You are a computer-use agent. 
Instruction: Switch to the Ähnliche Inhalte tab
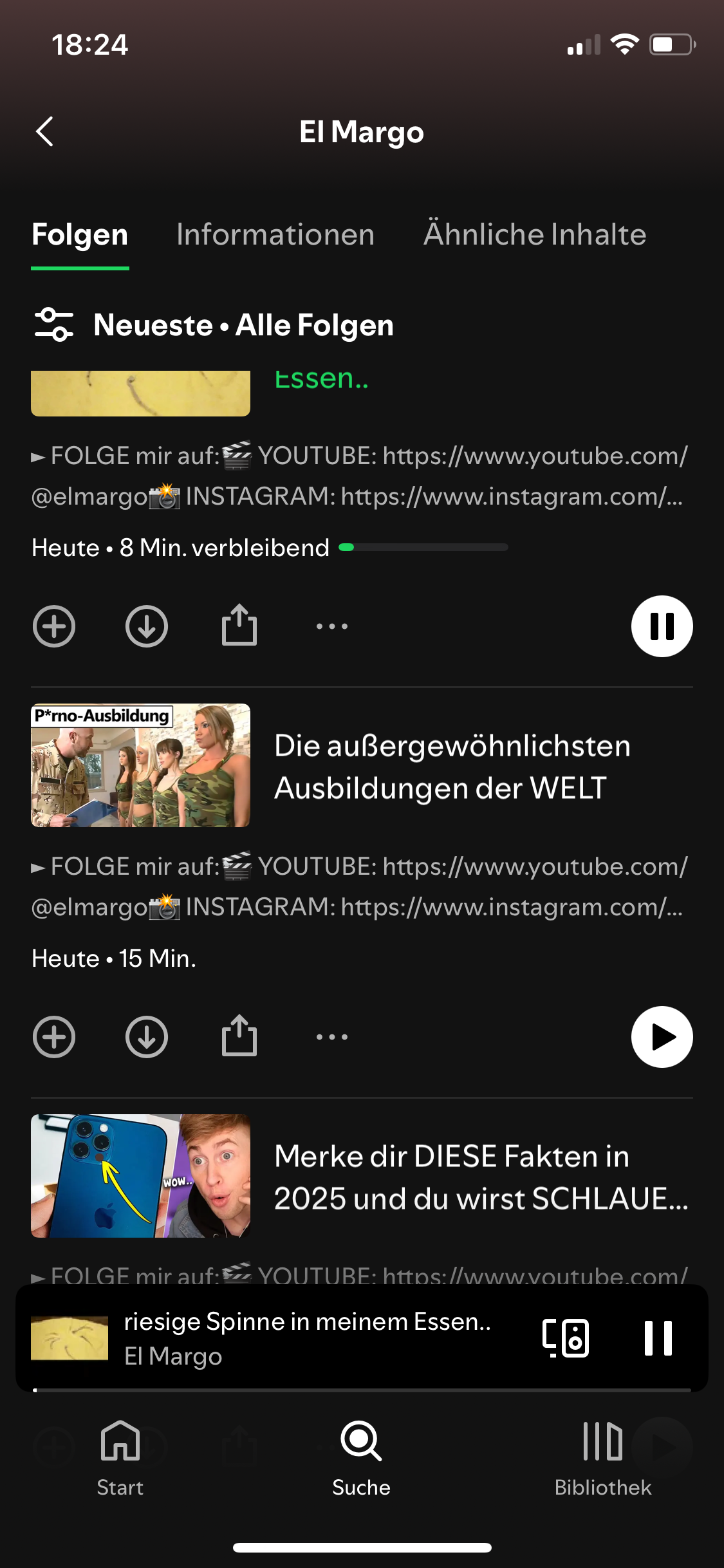[x=535, y=235]
